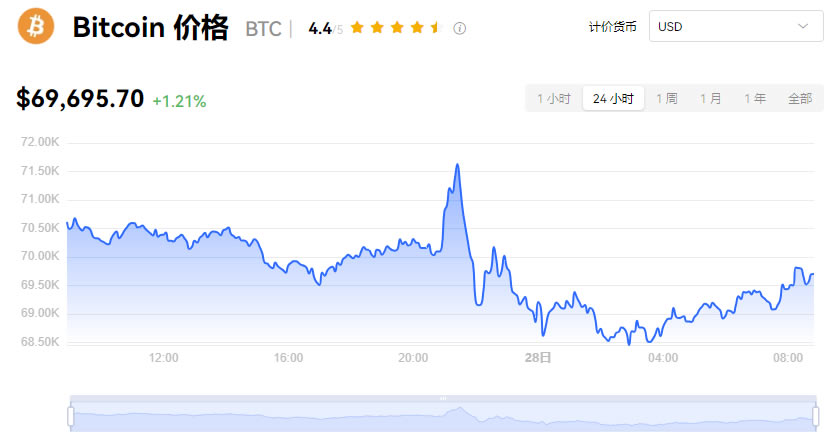The height and width of the screenshot is (442, 832).
Task: Show the 1 周 price chart
Action: point(666,98)
